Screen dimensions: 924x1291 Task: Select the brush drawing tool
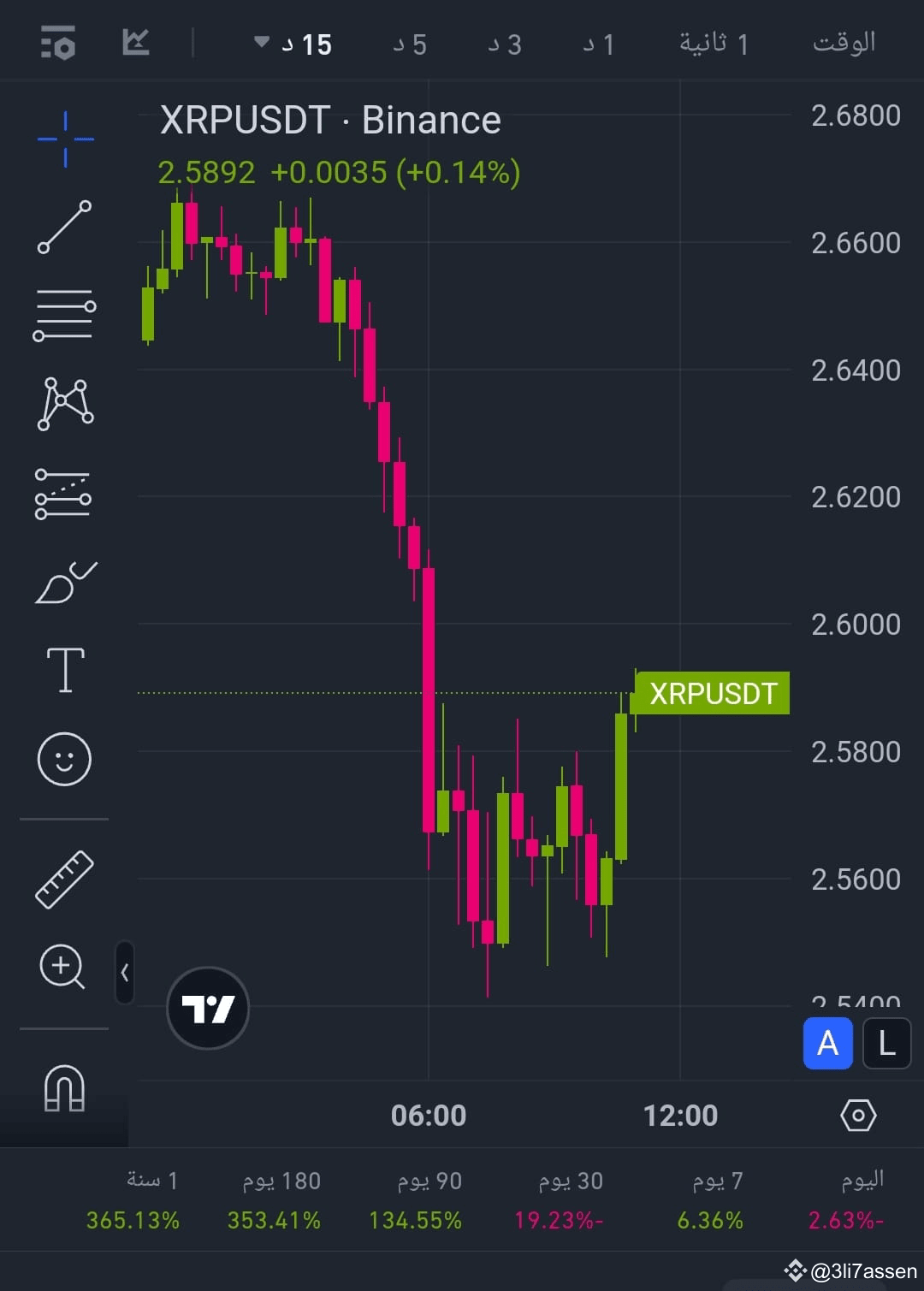pos(64,582)
